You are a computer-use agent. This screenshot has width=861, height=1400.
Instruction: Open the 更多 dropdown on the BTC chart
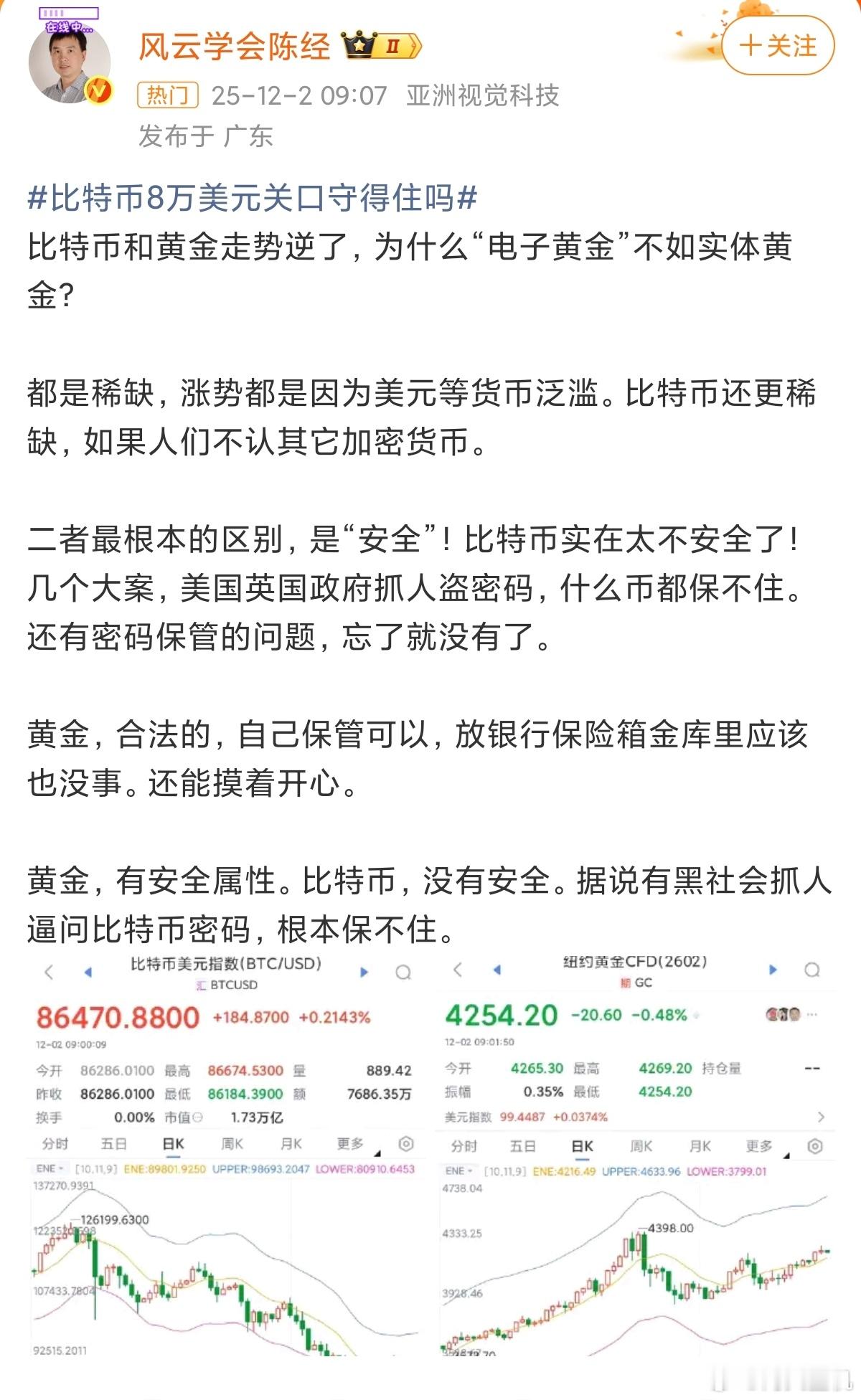pyautogui.click(x=352, y=1145)
